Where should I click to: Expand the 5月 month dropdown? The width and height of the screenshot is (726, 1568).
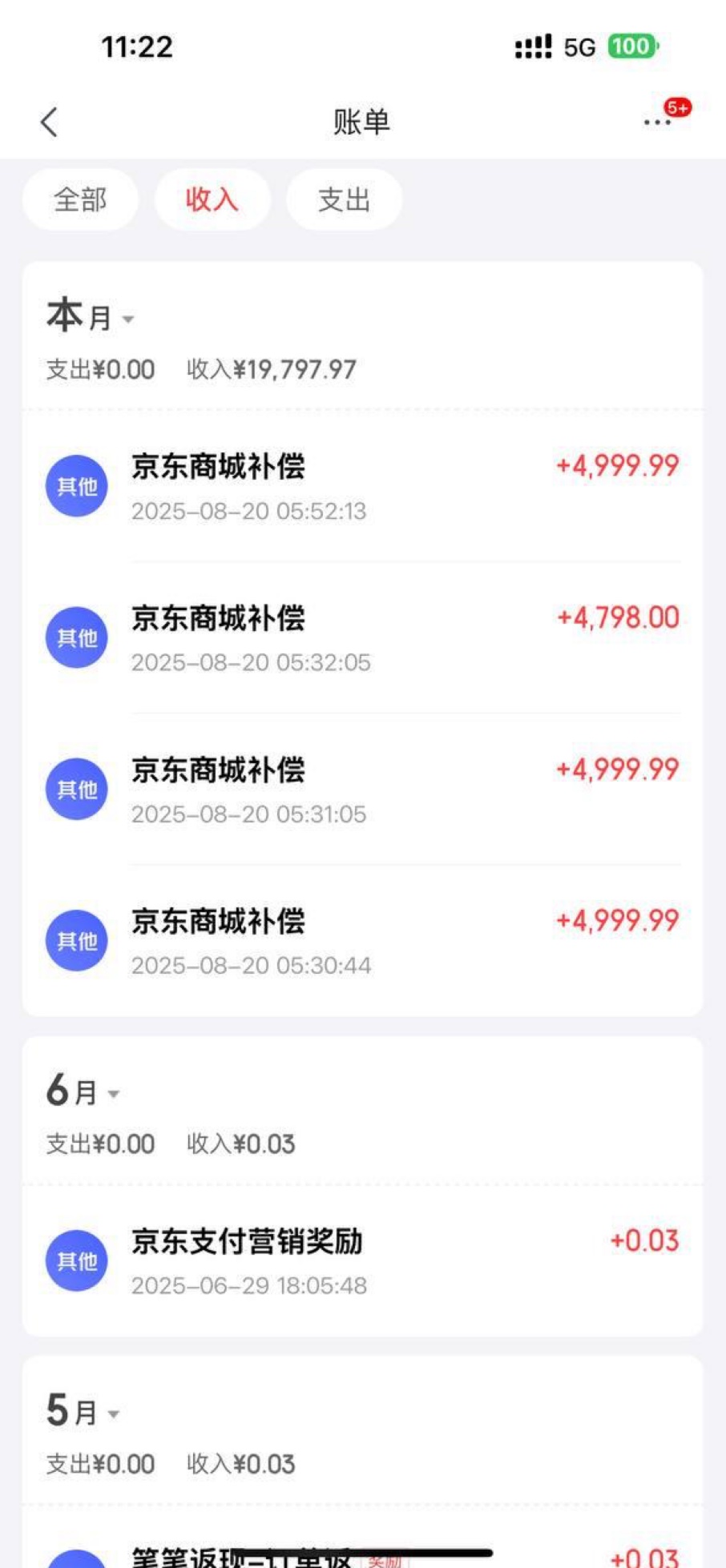click(x=83, y=1412)
